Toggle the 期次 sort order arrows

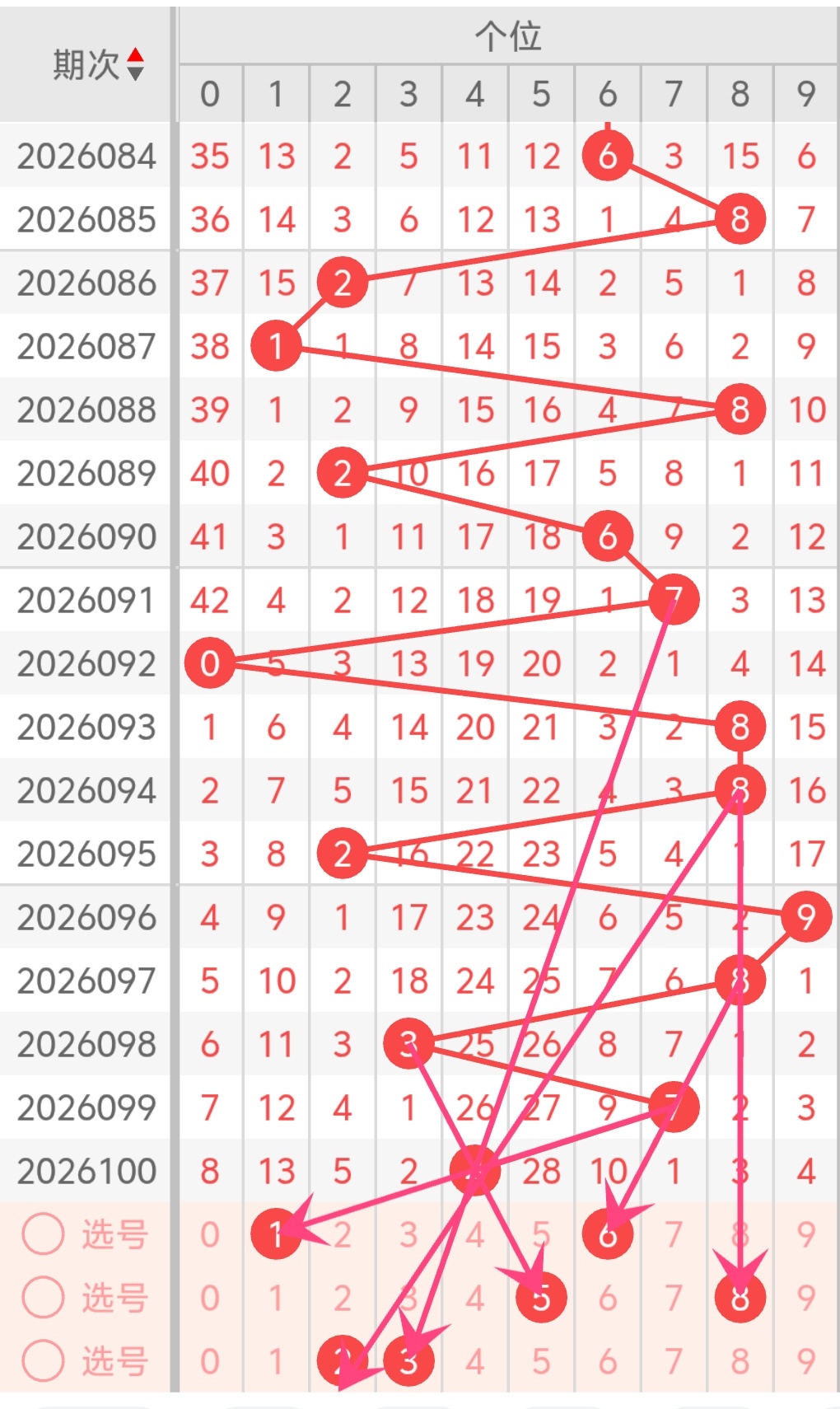click(x=136, y=64)
